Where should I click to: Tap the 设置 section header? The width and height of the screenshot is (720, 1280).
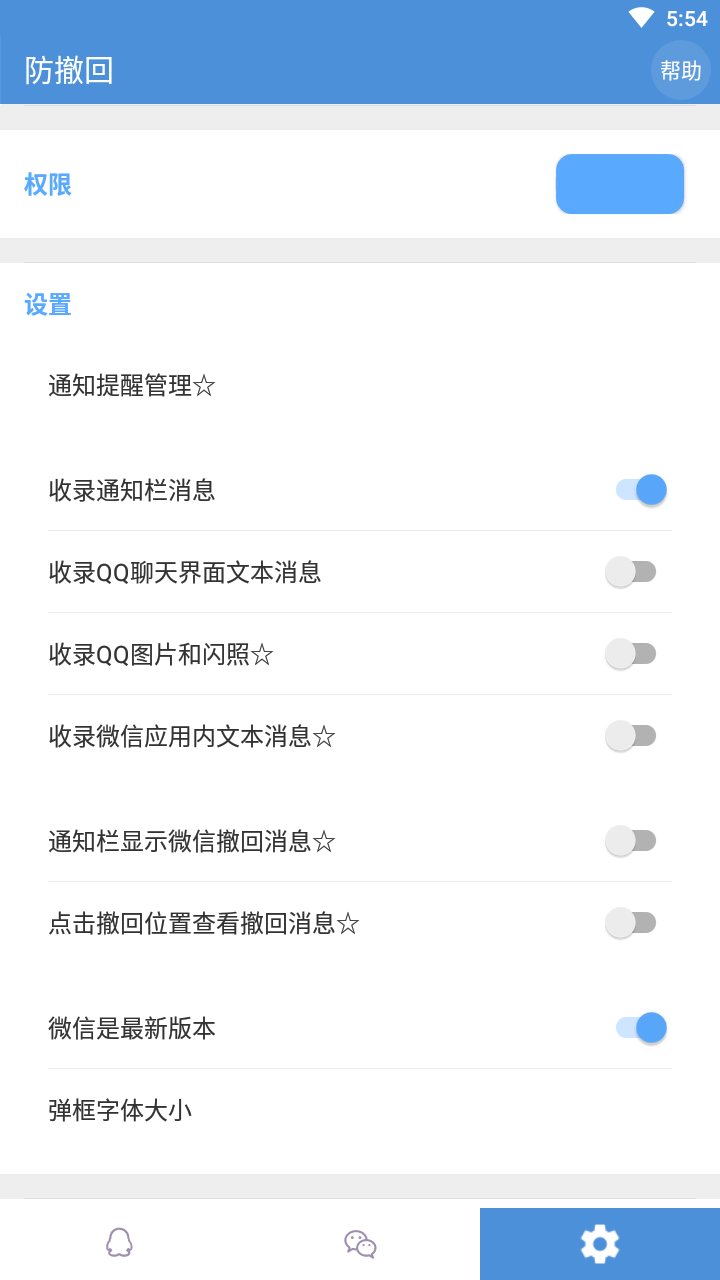pyautogui.click(x=46, y=303)
